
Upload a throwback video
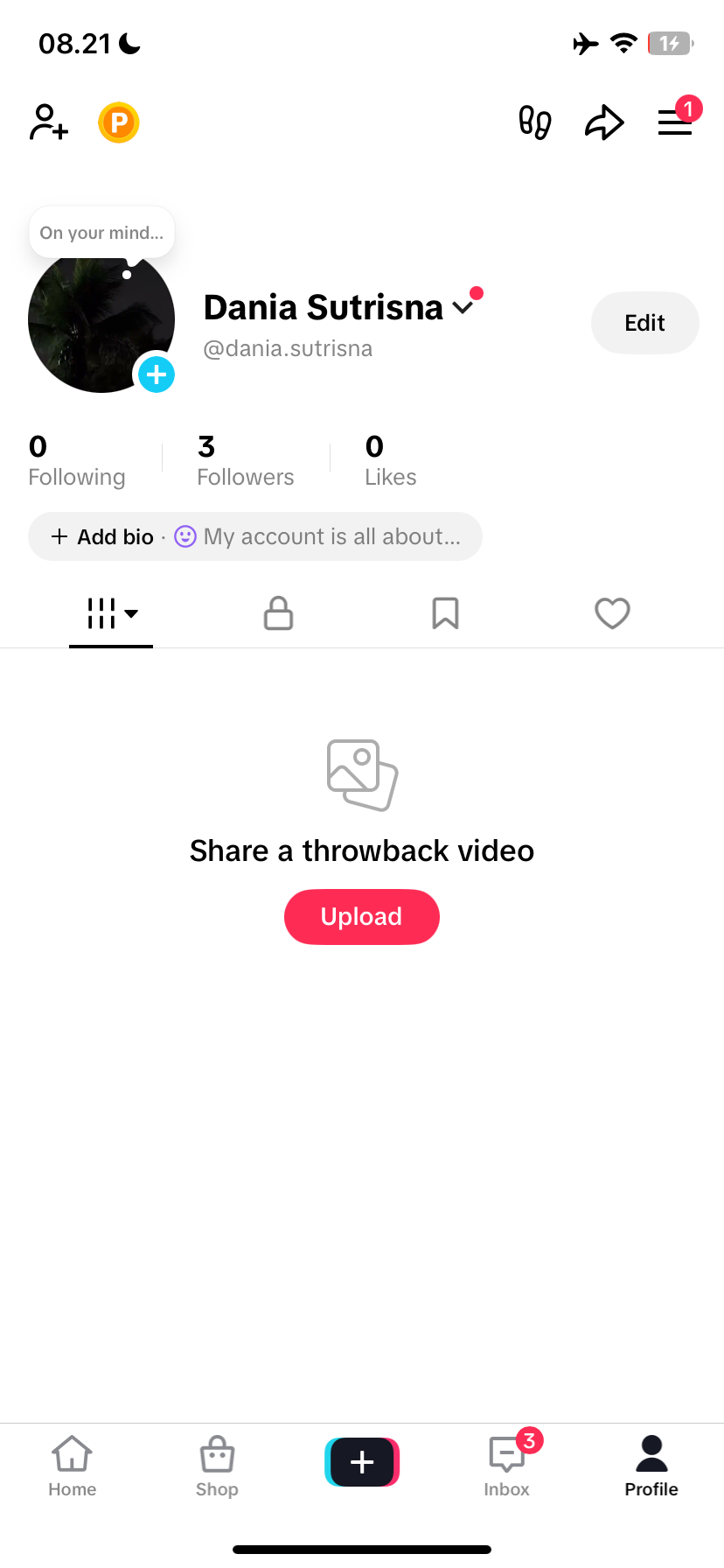[x=361, y=917]
